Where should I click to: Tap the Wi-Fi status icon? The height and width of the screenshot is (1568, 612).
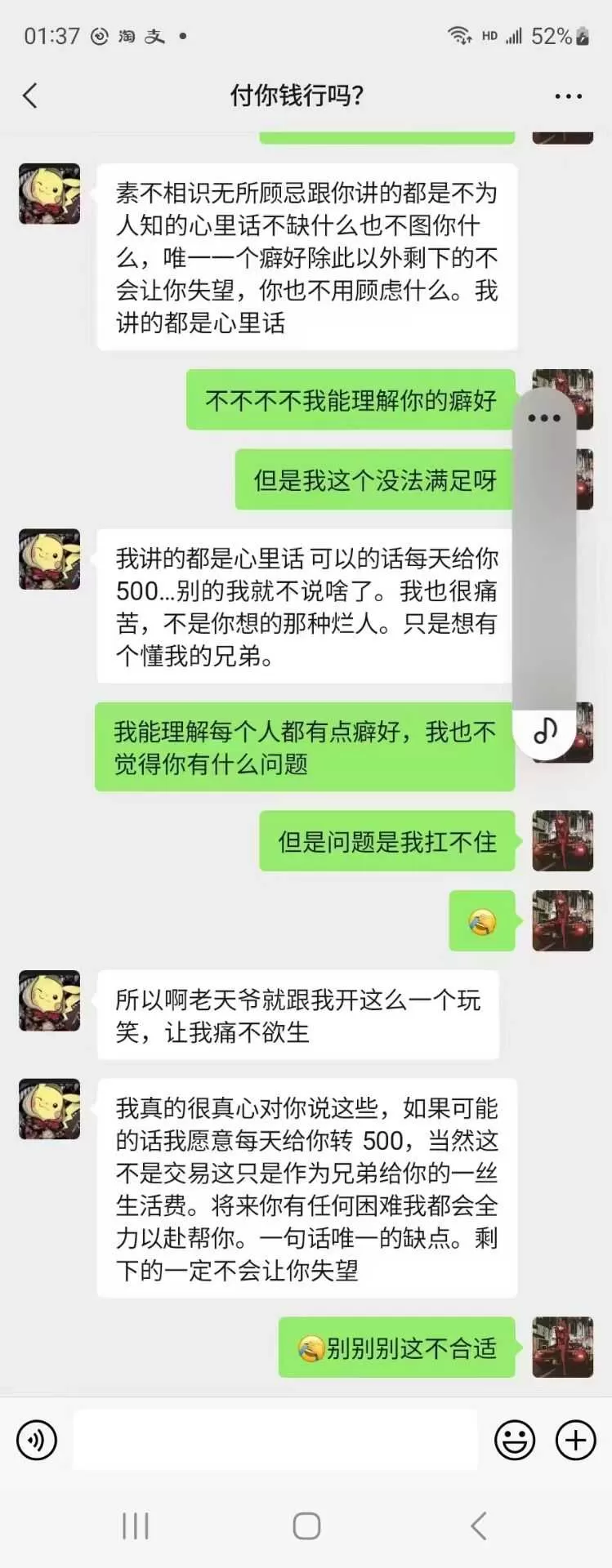click(x=458, y=34)
